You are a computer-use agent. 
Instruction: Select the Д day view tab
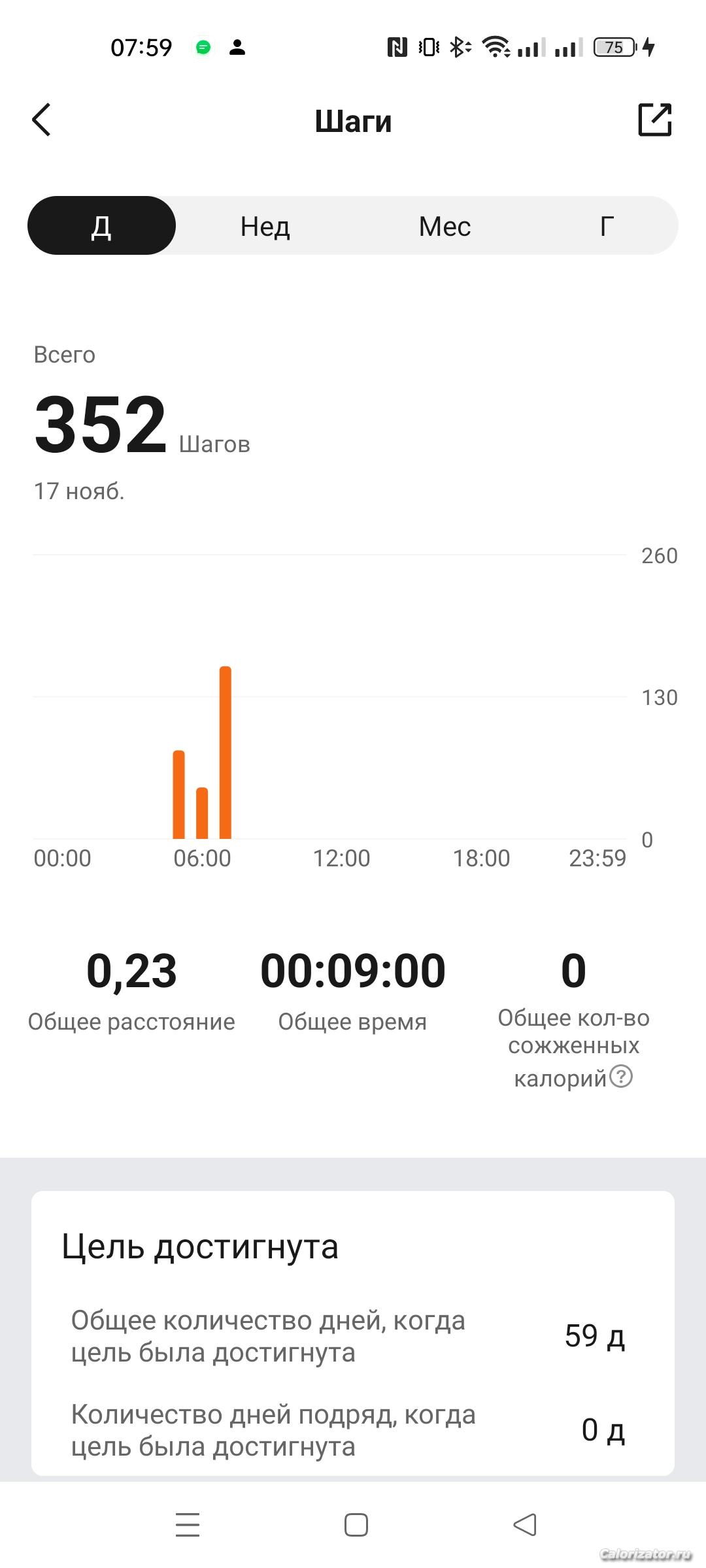tap(101, 226)
